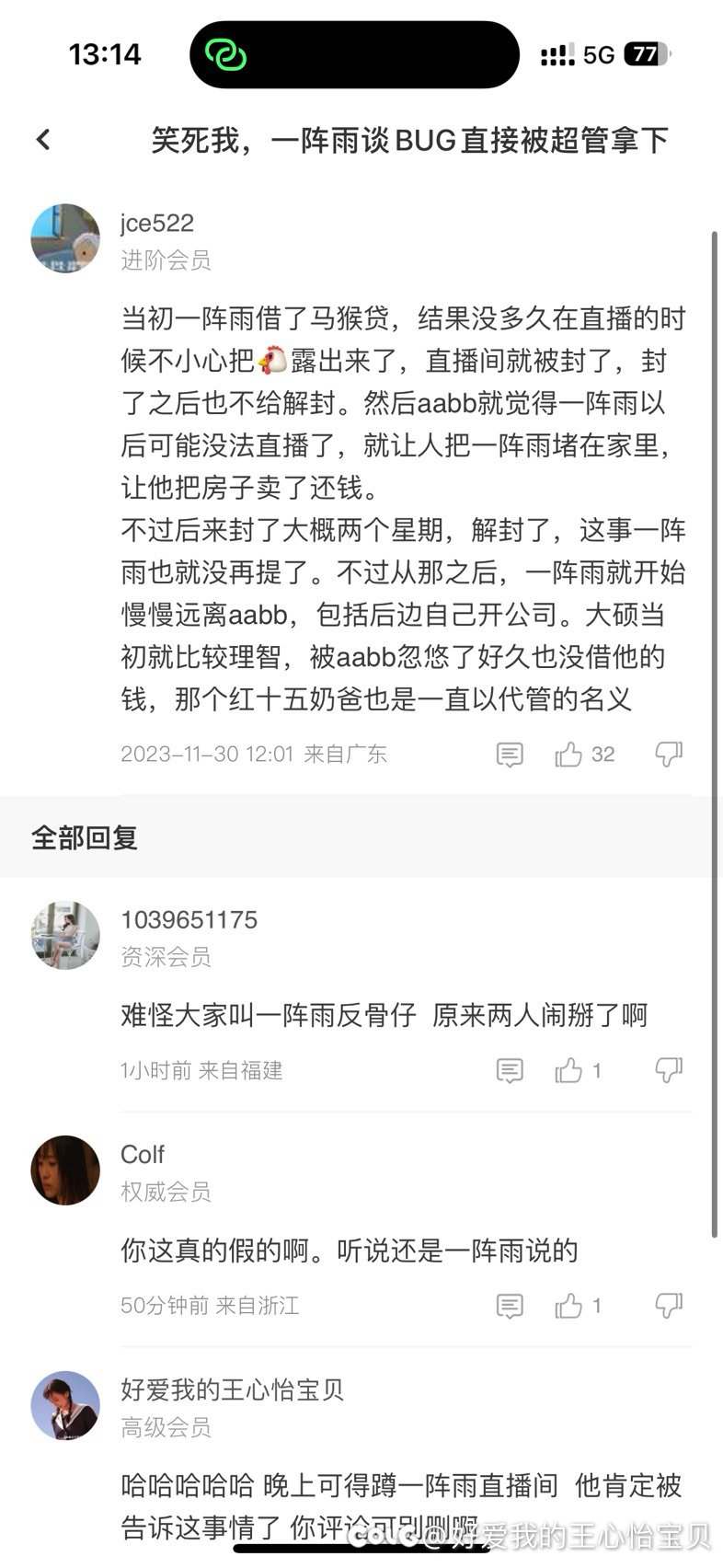View Colf's profile picture
Image resolution: width=723 pixels, height=1568 pixels.
tap(65, 1170)
